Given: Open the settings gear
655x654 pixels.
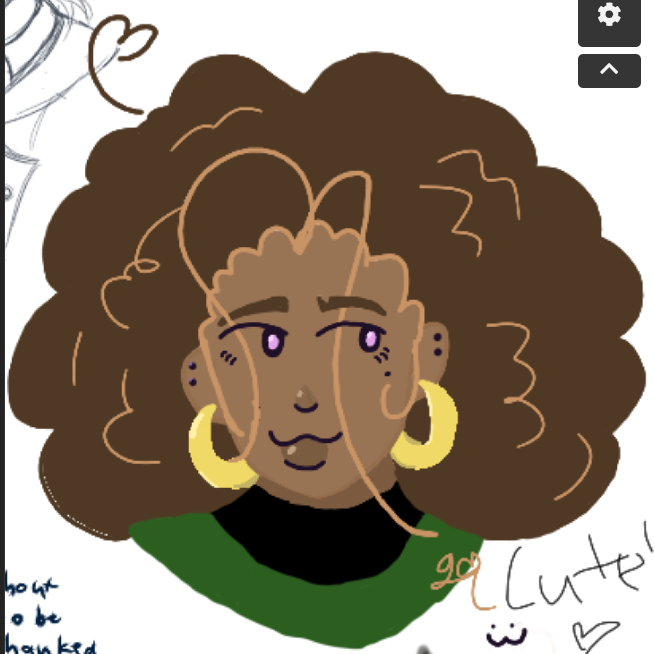Looking at the screenshot, I should 609,17.
